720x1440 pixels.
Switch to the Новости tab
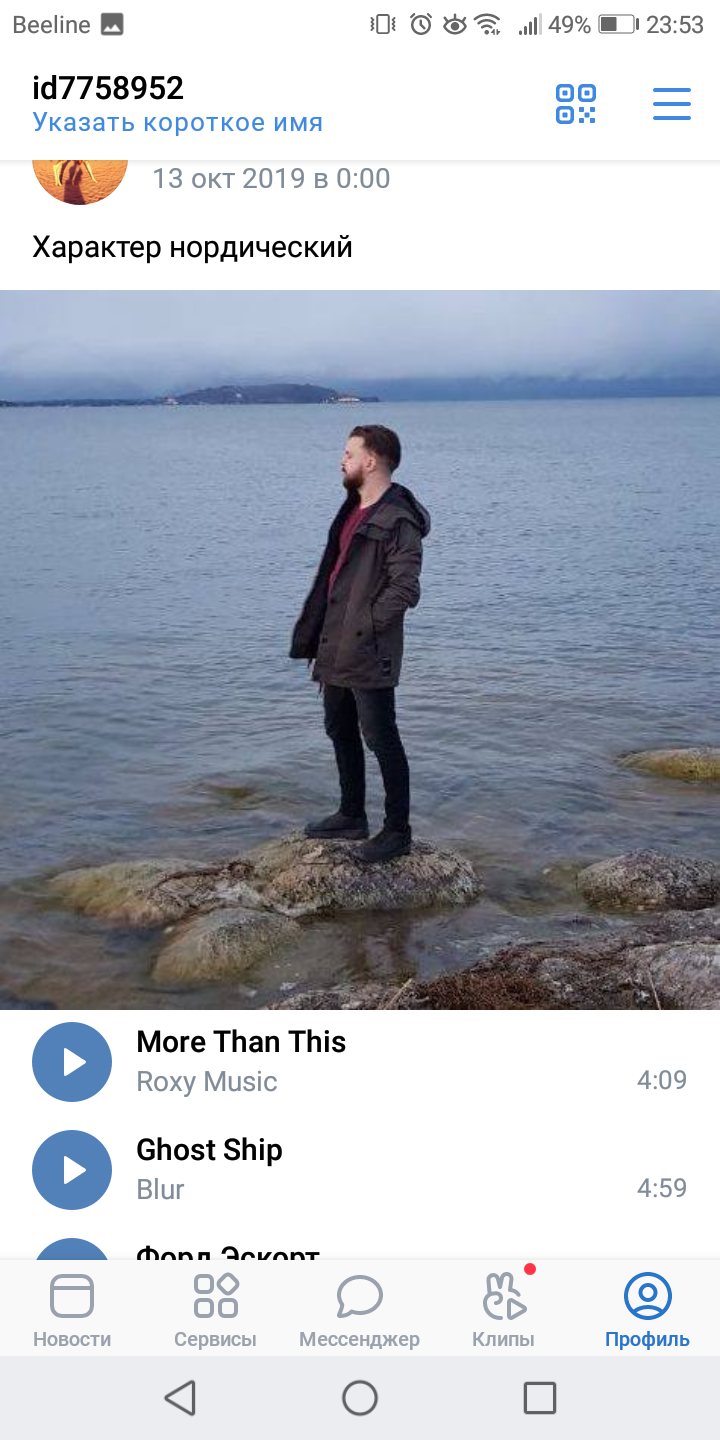[72, 1310]
